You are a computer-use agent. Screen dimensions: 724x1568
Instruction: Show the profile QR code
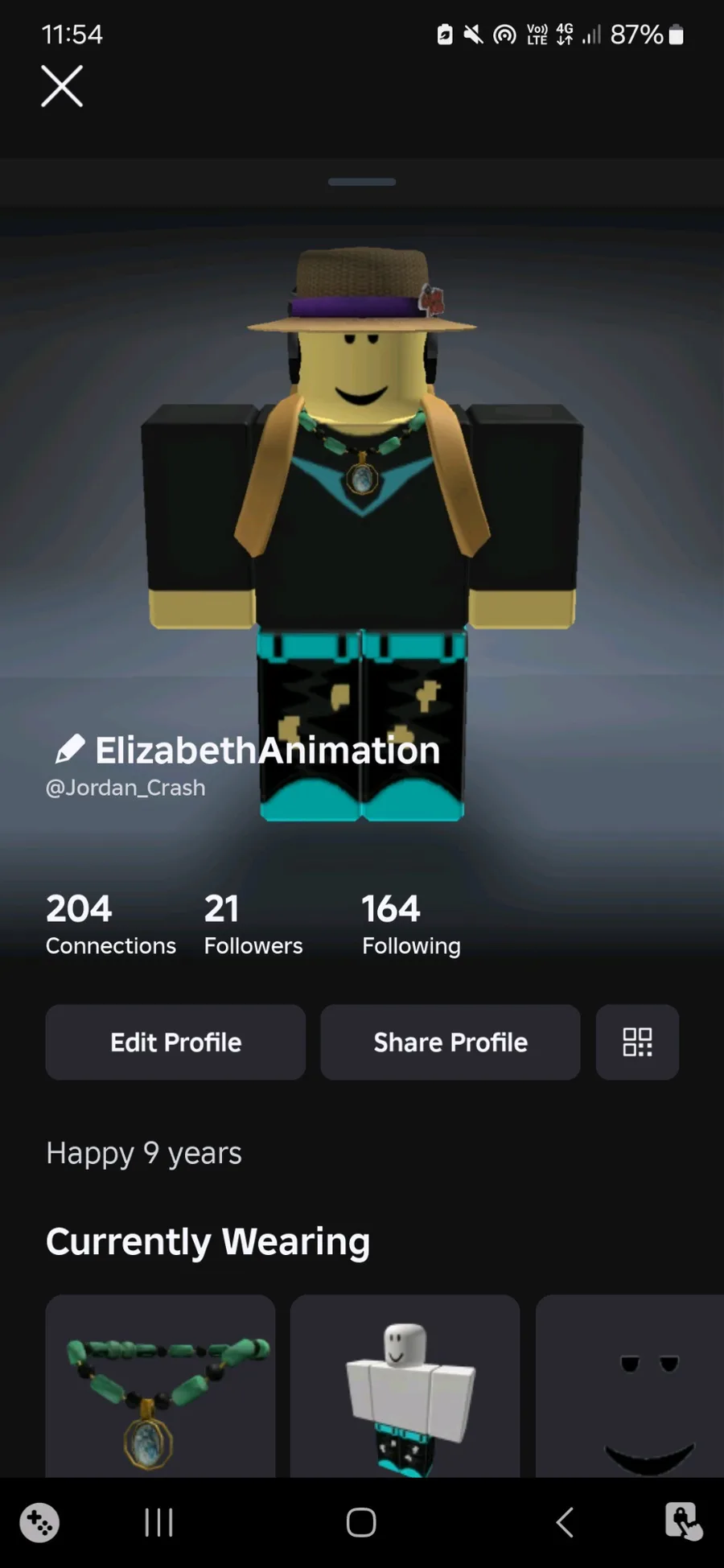(x=637, y=1042)
